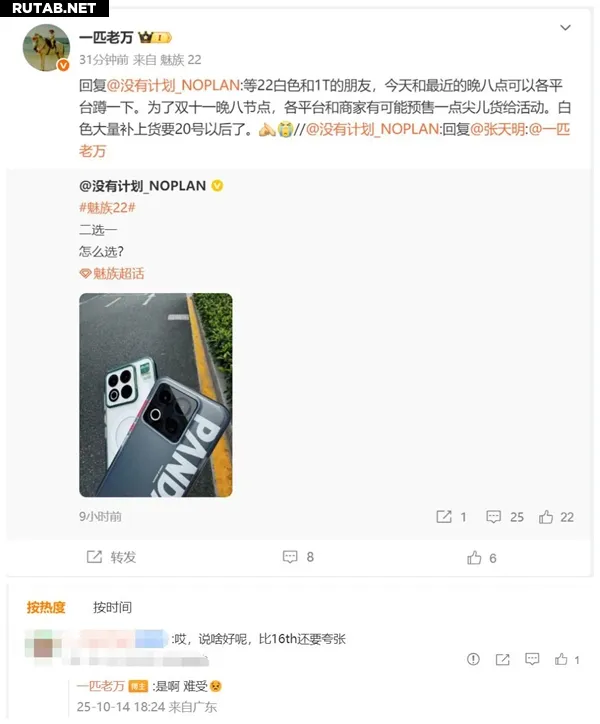Open the quoted post's 25 comments
The width and height of the screenshot is (600, 724).
(x=505, y=517)
